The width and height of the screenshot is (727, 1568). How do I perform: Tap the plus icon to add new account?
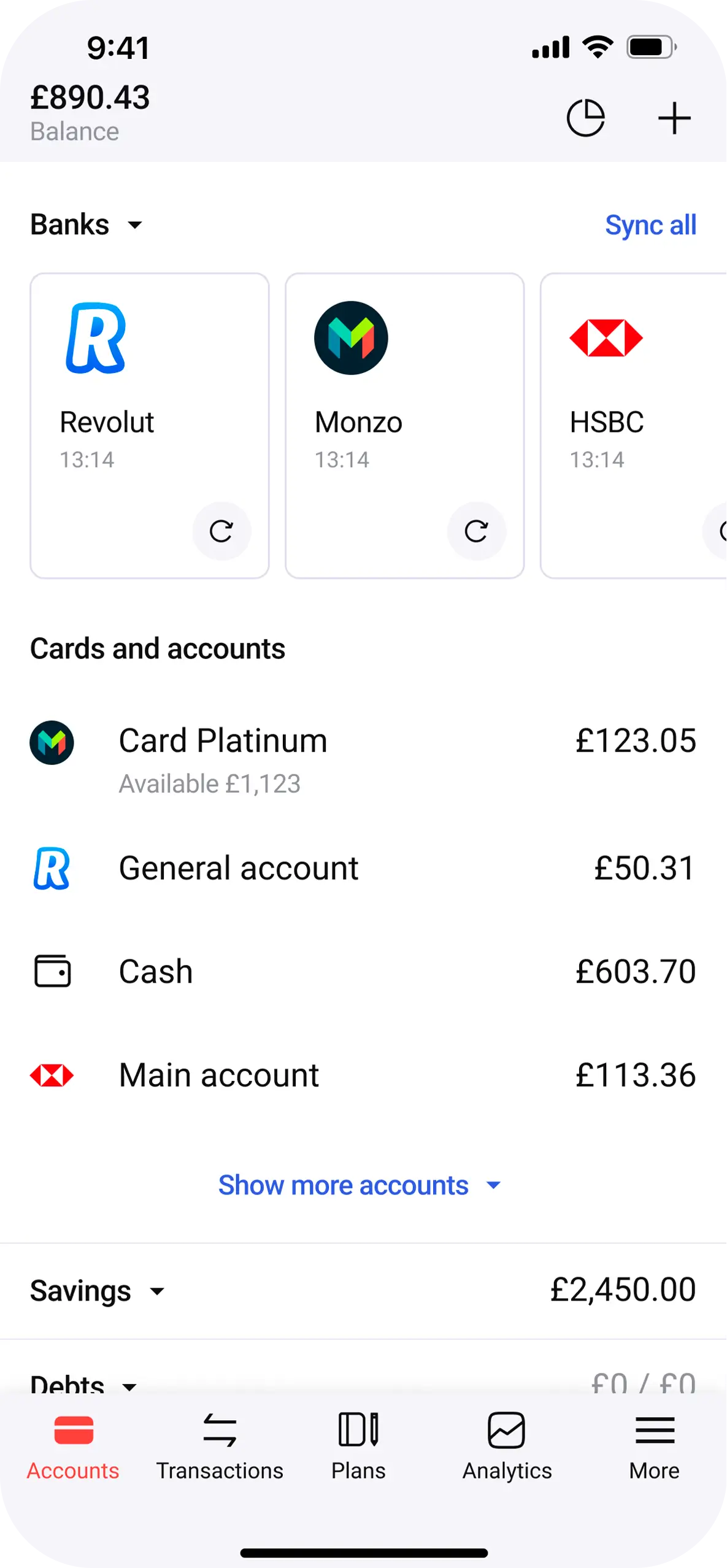click(674, 118)
